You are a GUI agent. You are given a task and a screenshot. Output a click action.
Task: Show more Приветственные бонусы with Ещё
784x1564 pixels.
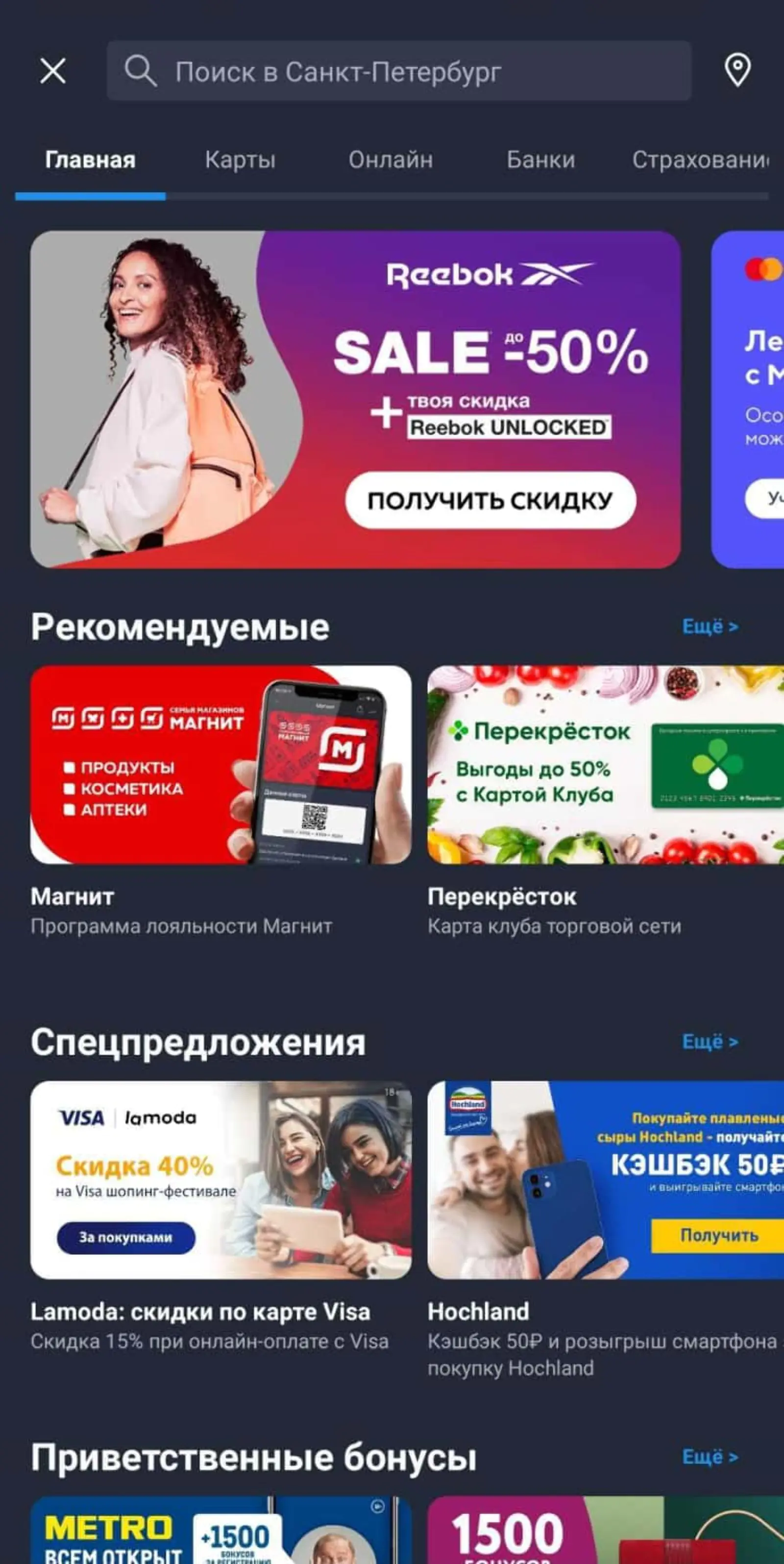tap(710, 1457)
